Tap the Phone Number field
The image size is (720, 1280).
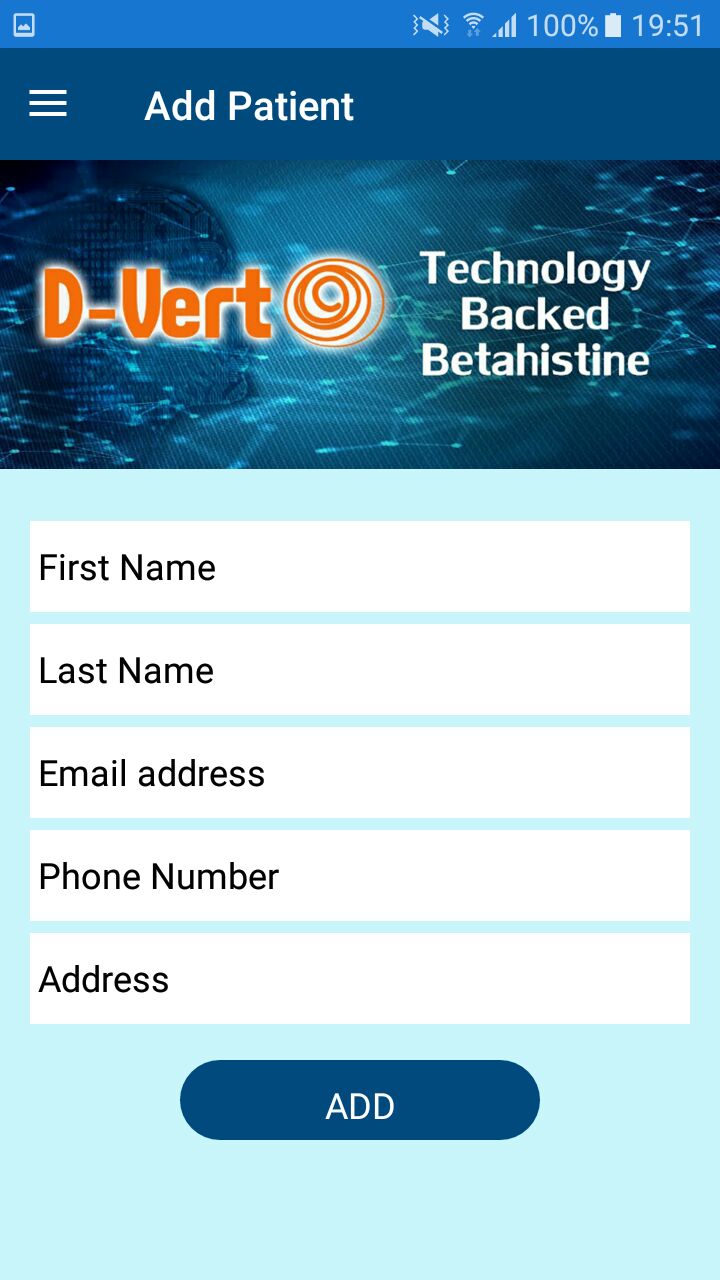tap(360, 875)
